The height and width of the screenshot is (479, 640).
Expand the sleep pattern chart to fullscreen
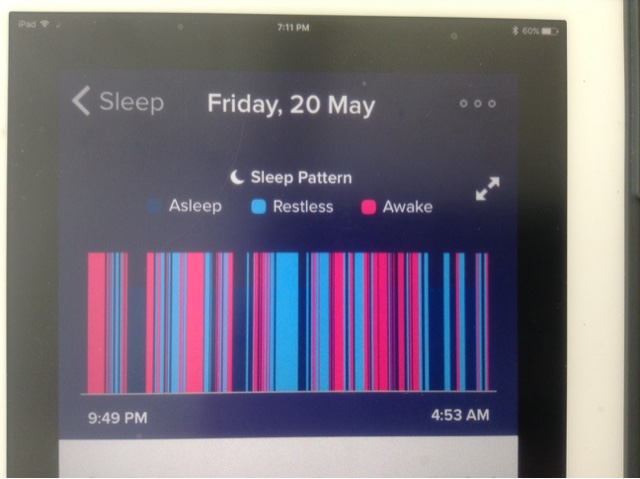[x=487, y=188]
